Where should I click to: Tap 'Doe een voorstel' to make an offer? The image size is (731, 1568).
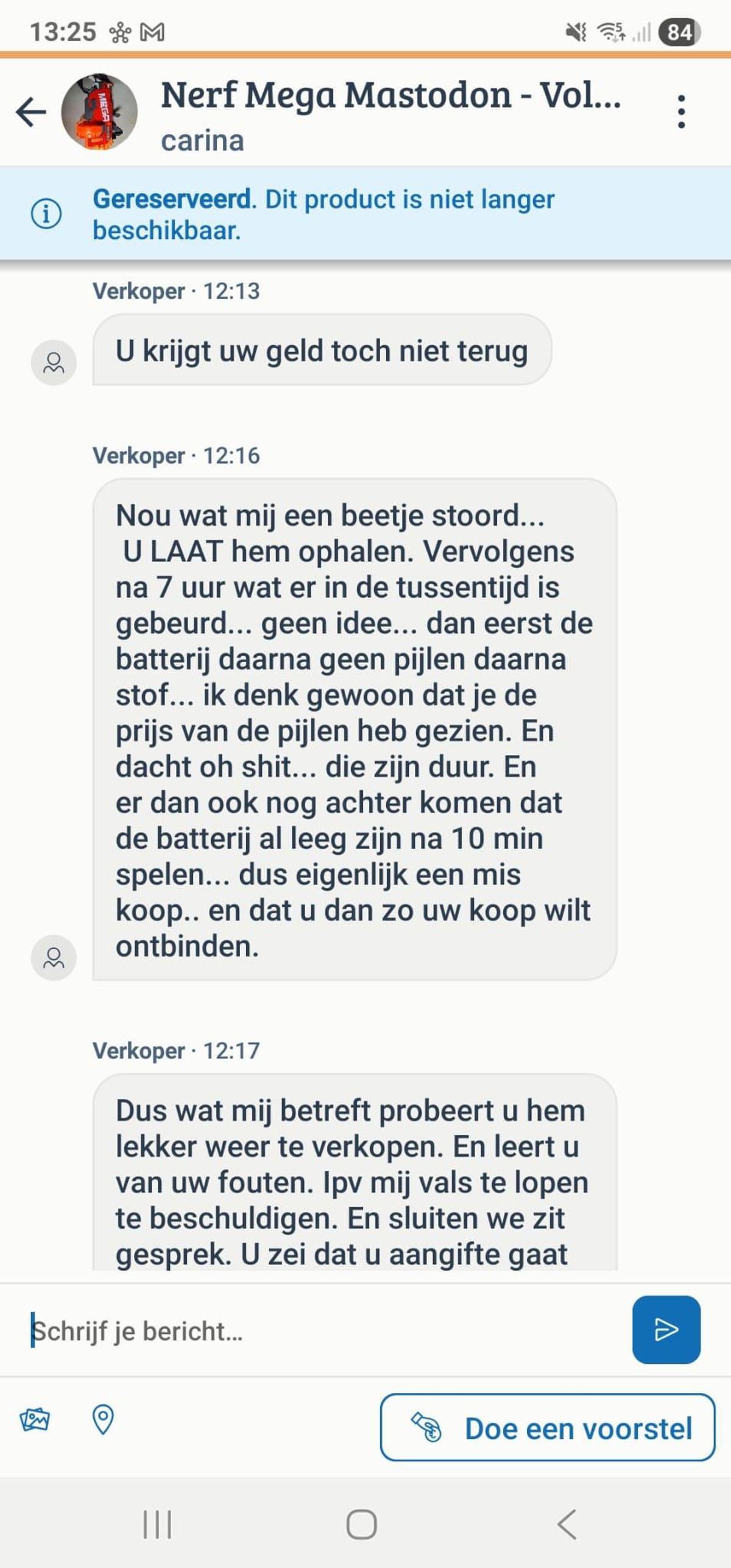click(x=547, y=1428)
